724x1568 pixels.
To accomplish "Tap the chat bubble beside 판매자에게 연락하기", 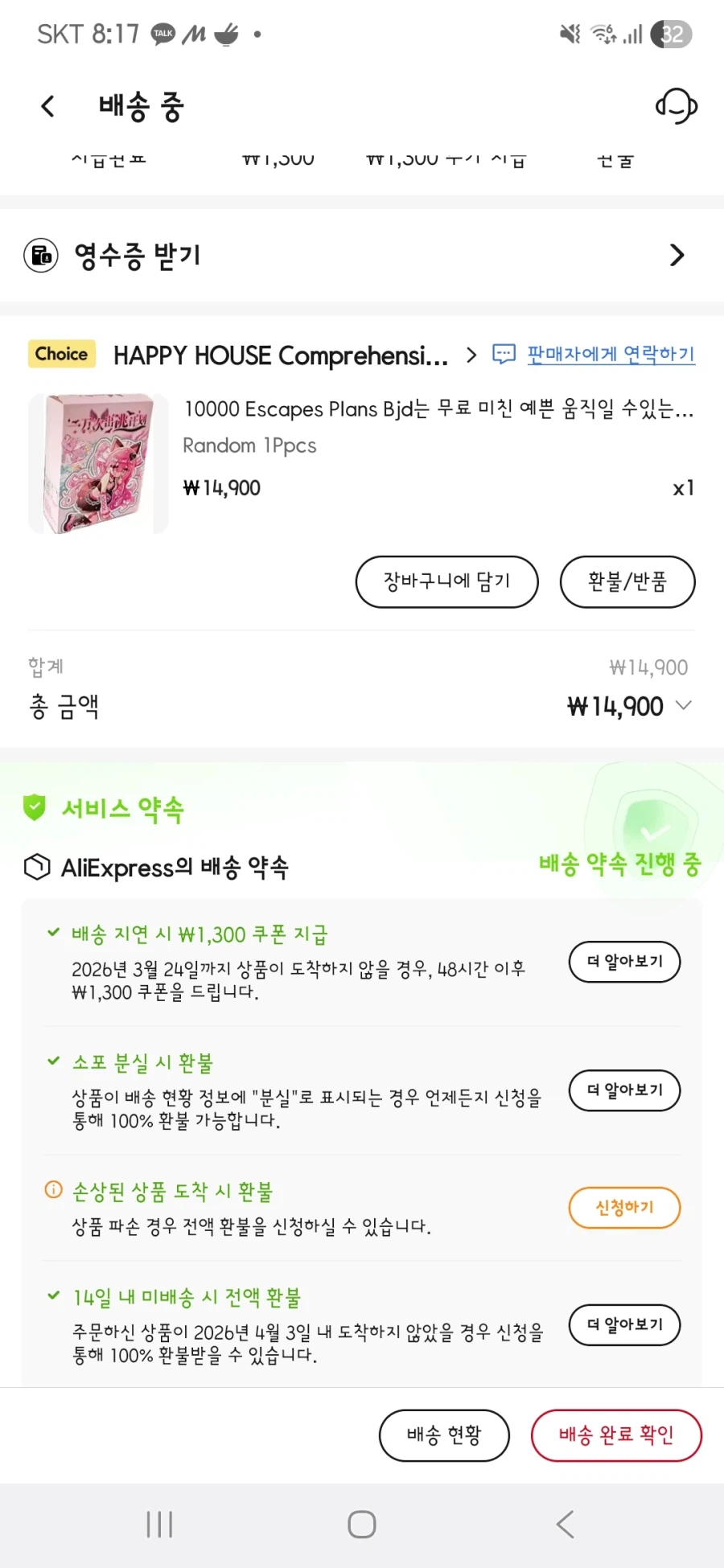I will click(503, 354).
